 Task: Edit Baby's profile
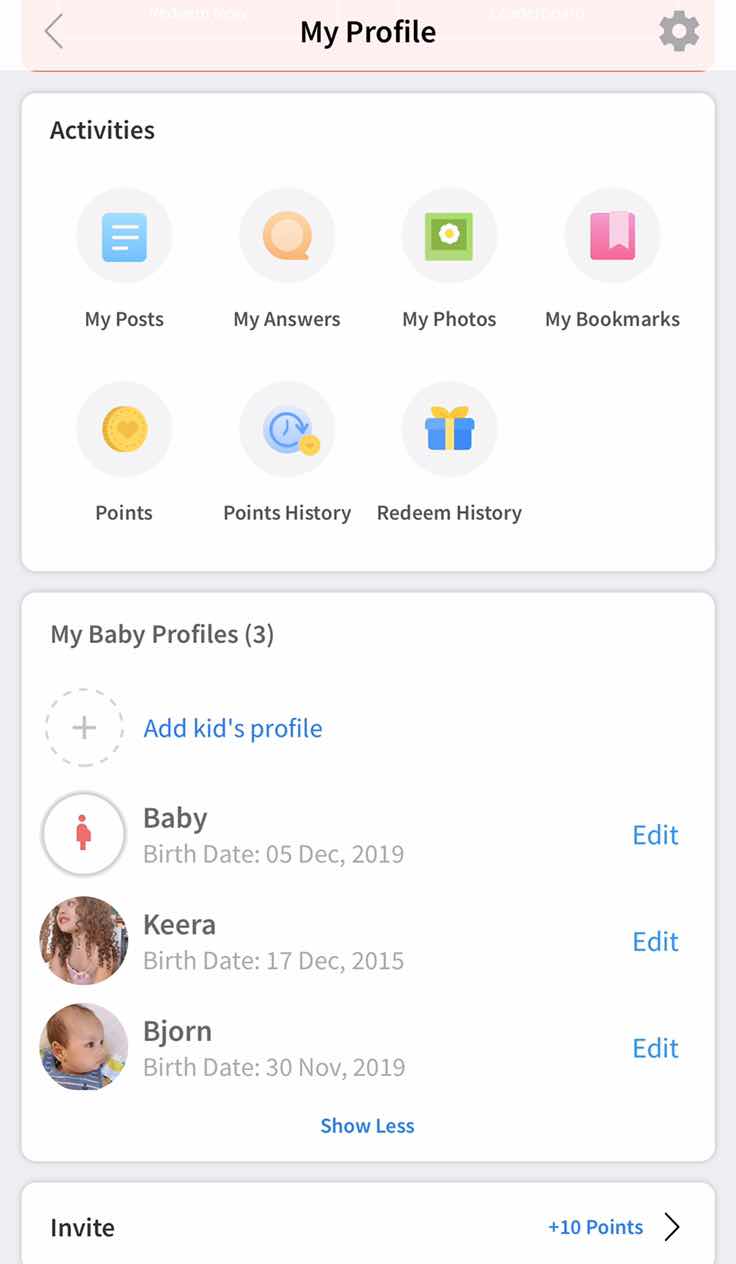(x=655, y=835)
